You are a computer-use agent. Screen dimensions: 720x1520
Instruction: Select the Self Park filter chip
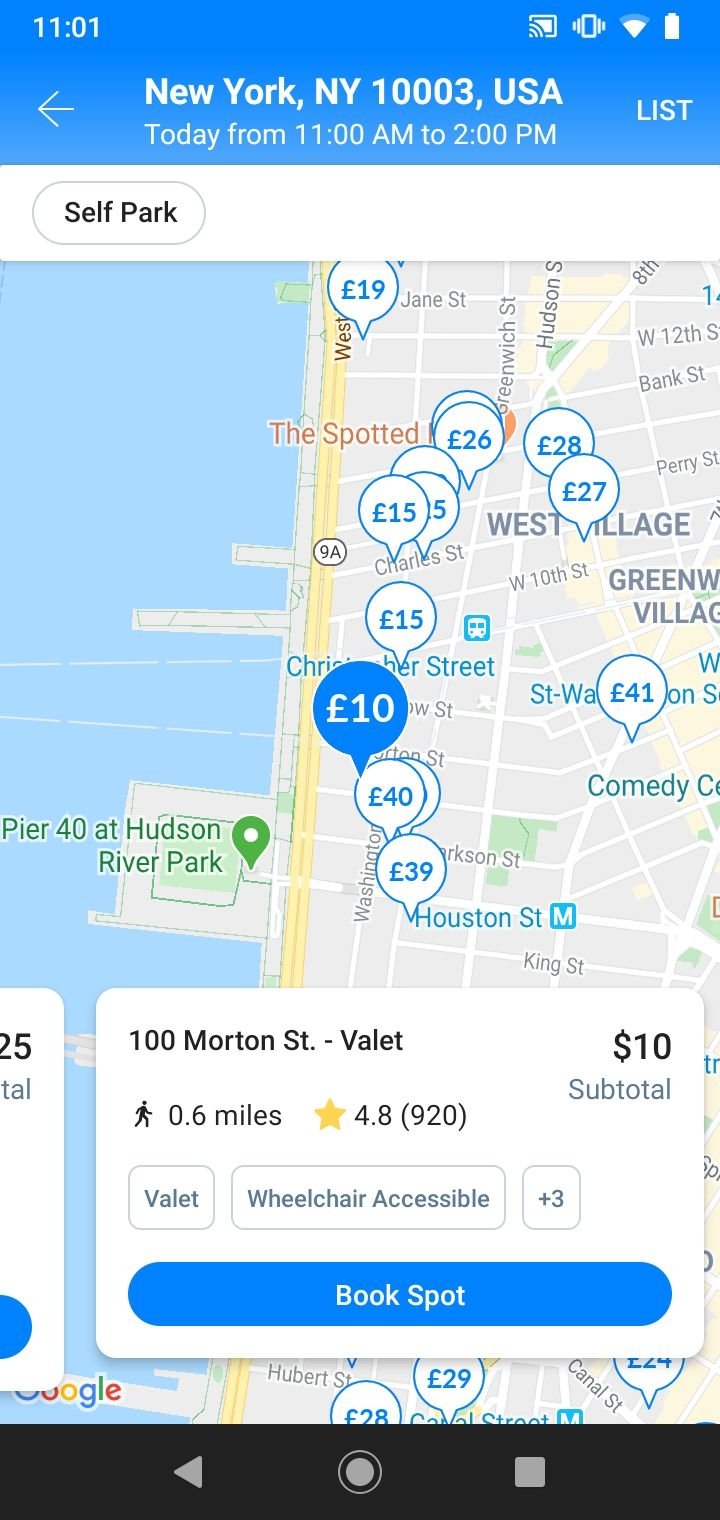point(119,213)
